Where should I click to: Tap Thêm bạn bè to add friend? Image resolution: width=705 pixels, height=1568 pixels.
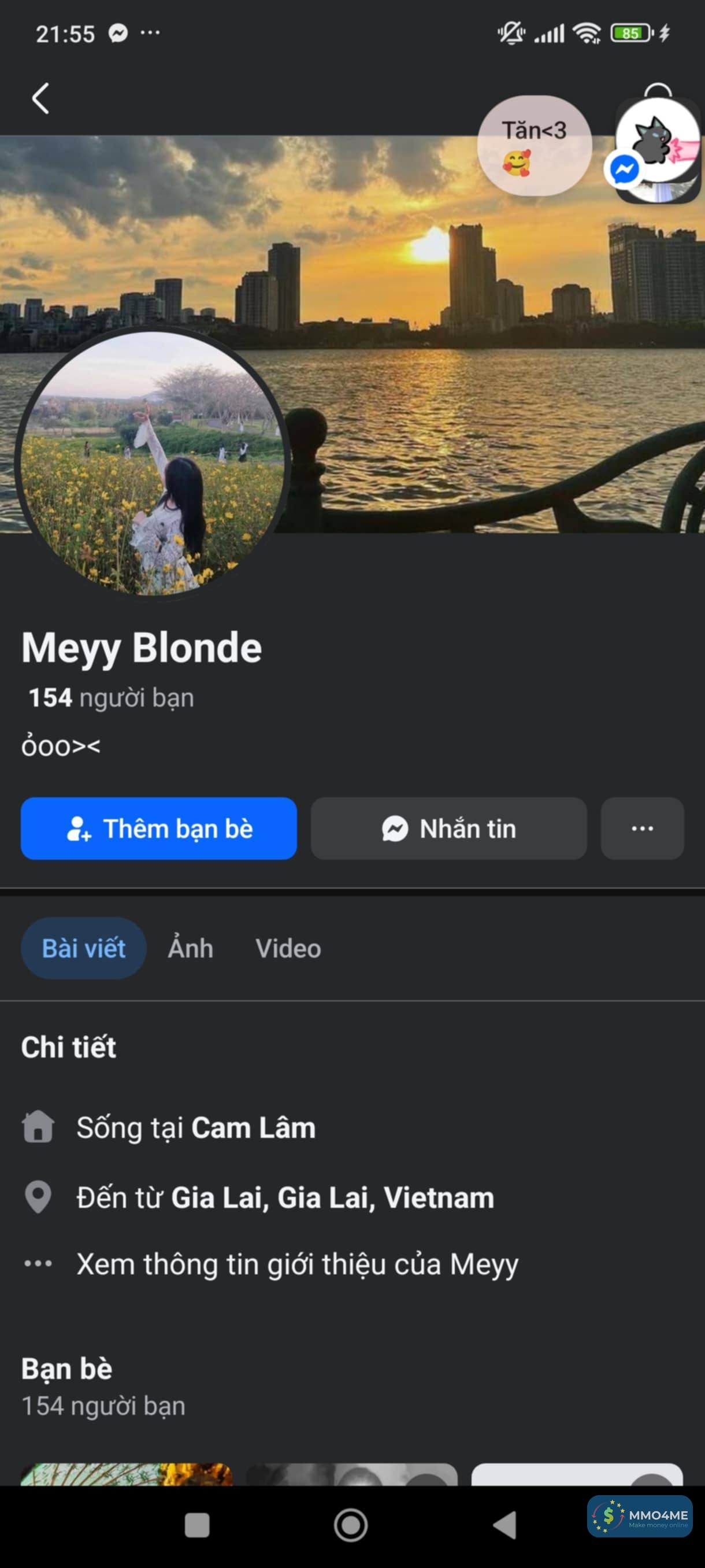click(159, 829)
